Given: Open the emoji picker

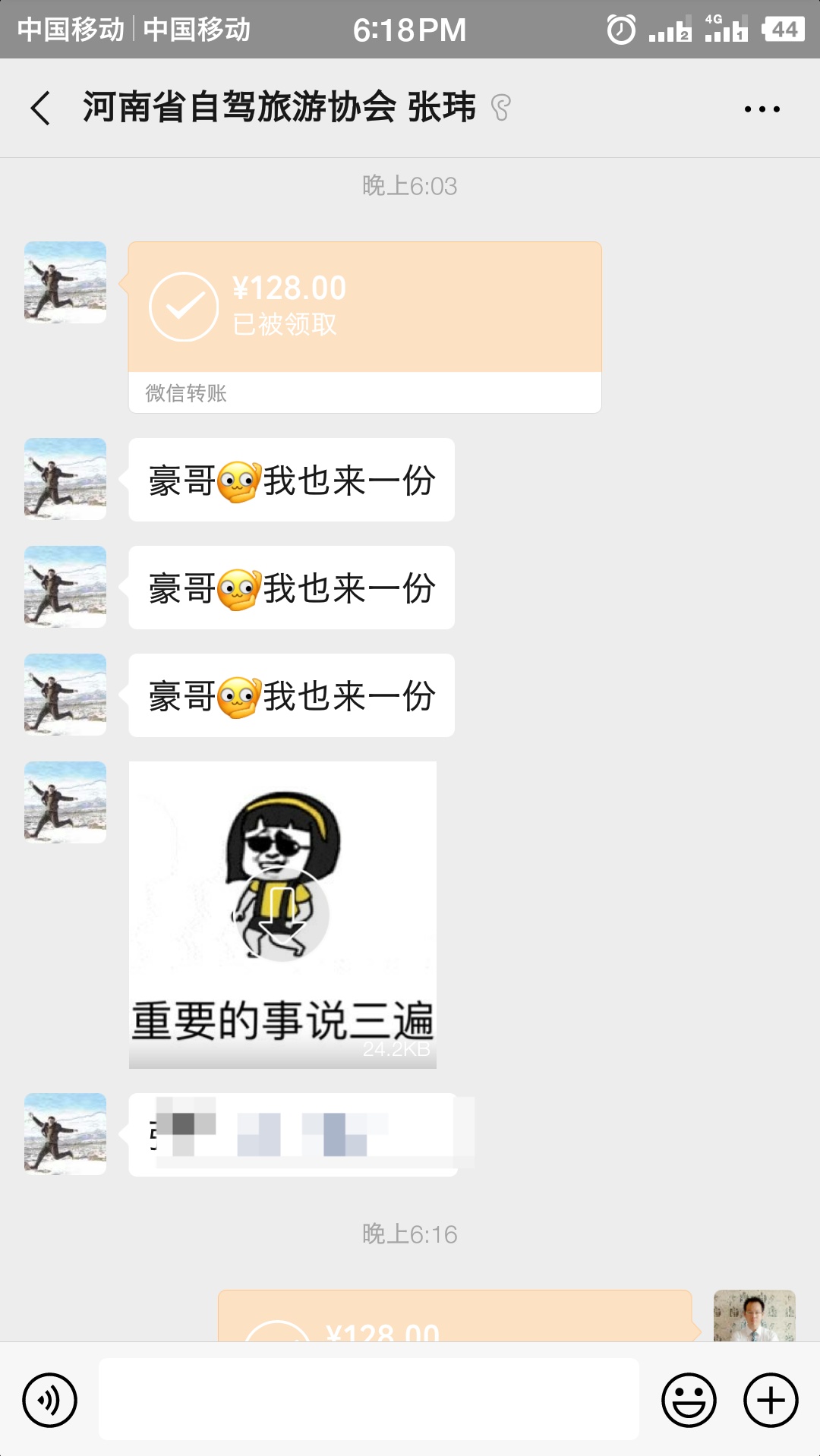Looking at the screenshot, I should click(x=689, y=1399).
